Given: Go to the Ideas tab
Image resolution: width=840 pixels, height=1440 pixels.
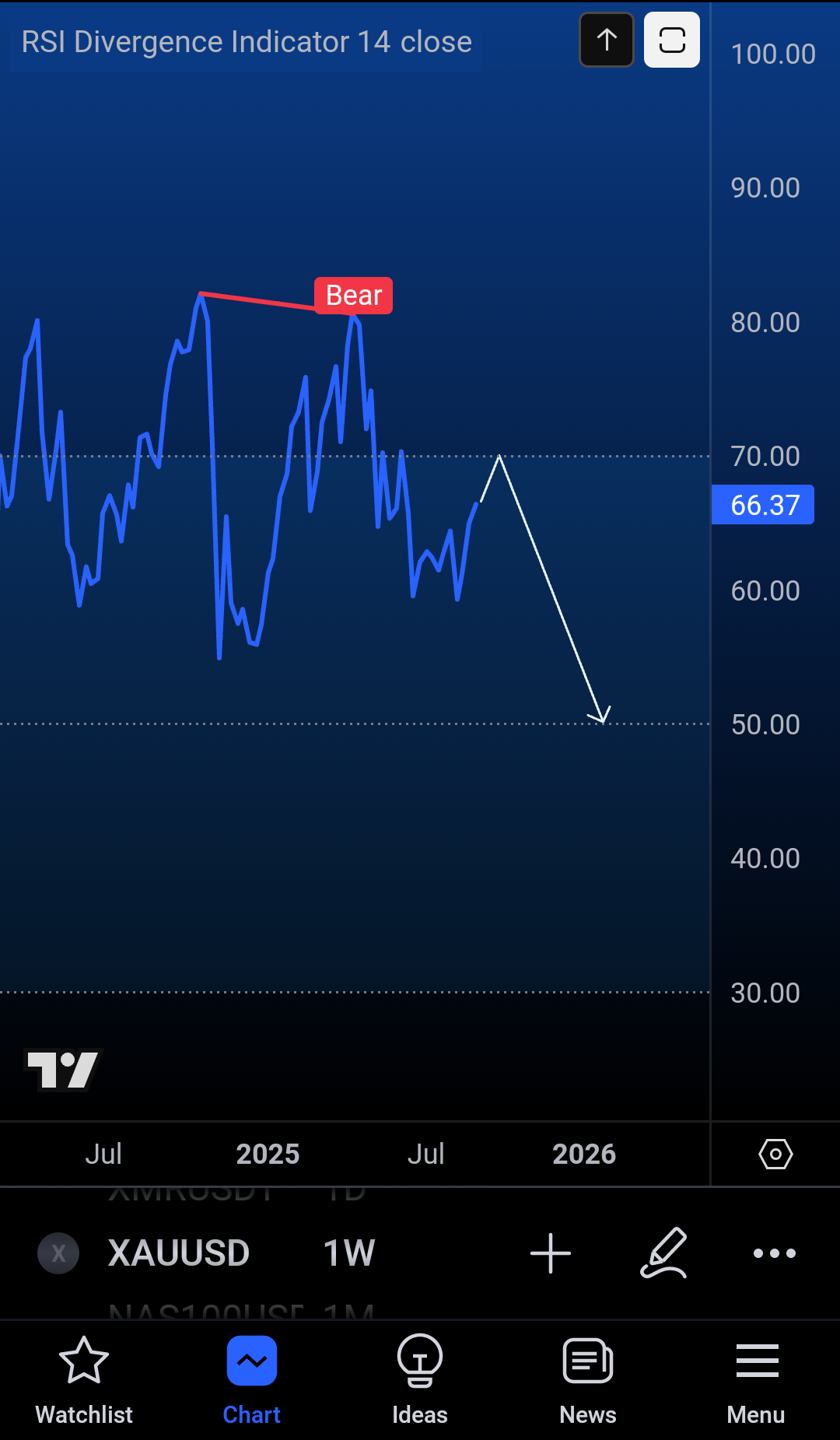Looking at the screenshot, I should click(x=420, y=1381).
